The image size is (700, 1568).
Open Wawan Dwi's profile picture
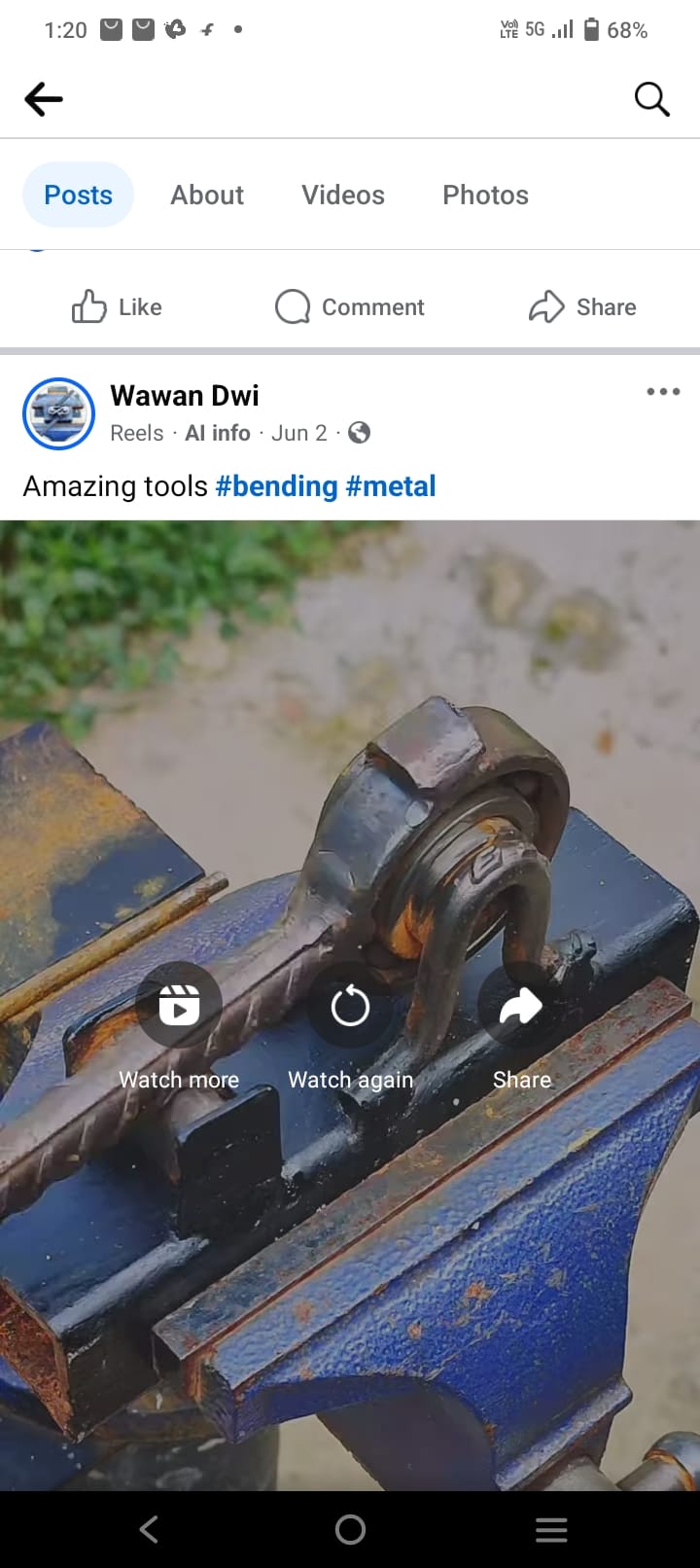(58, 413)
